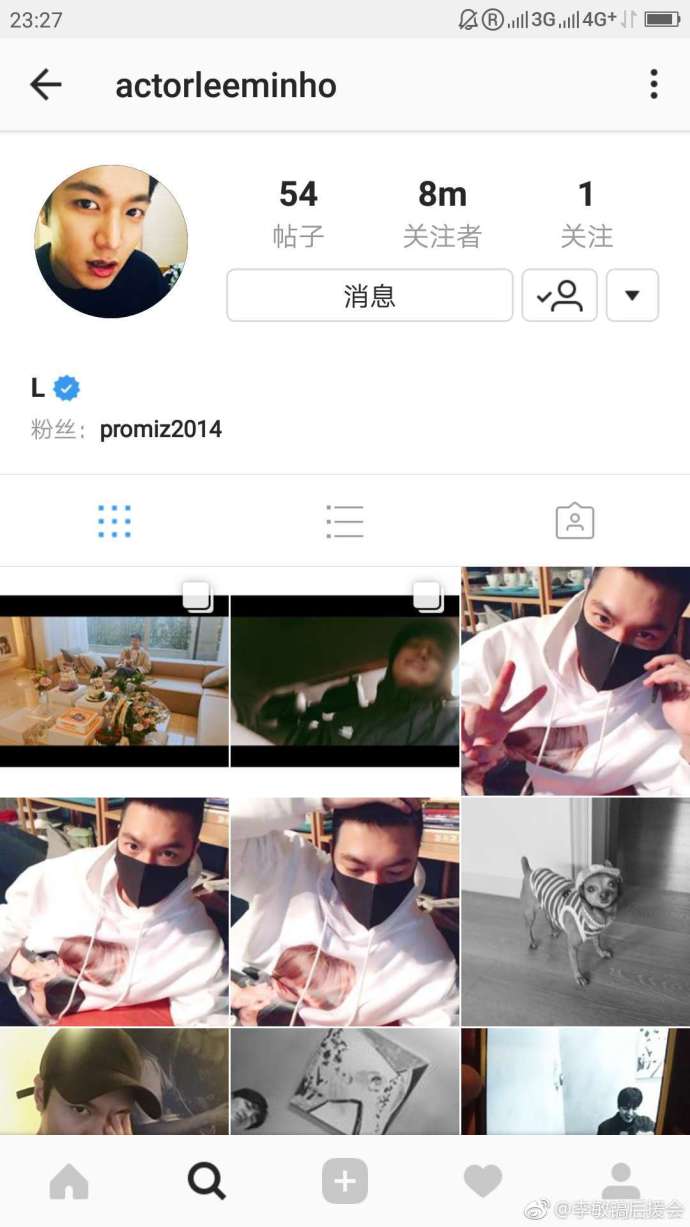Switch to grid view tab
Viewport: 690px width, 1227px height.
coord(114,521)
